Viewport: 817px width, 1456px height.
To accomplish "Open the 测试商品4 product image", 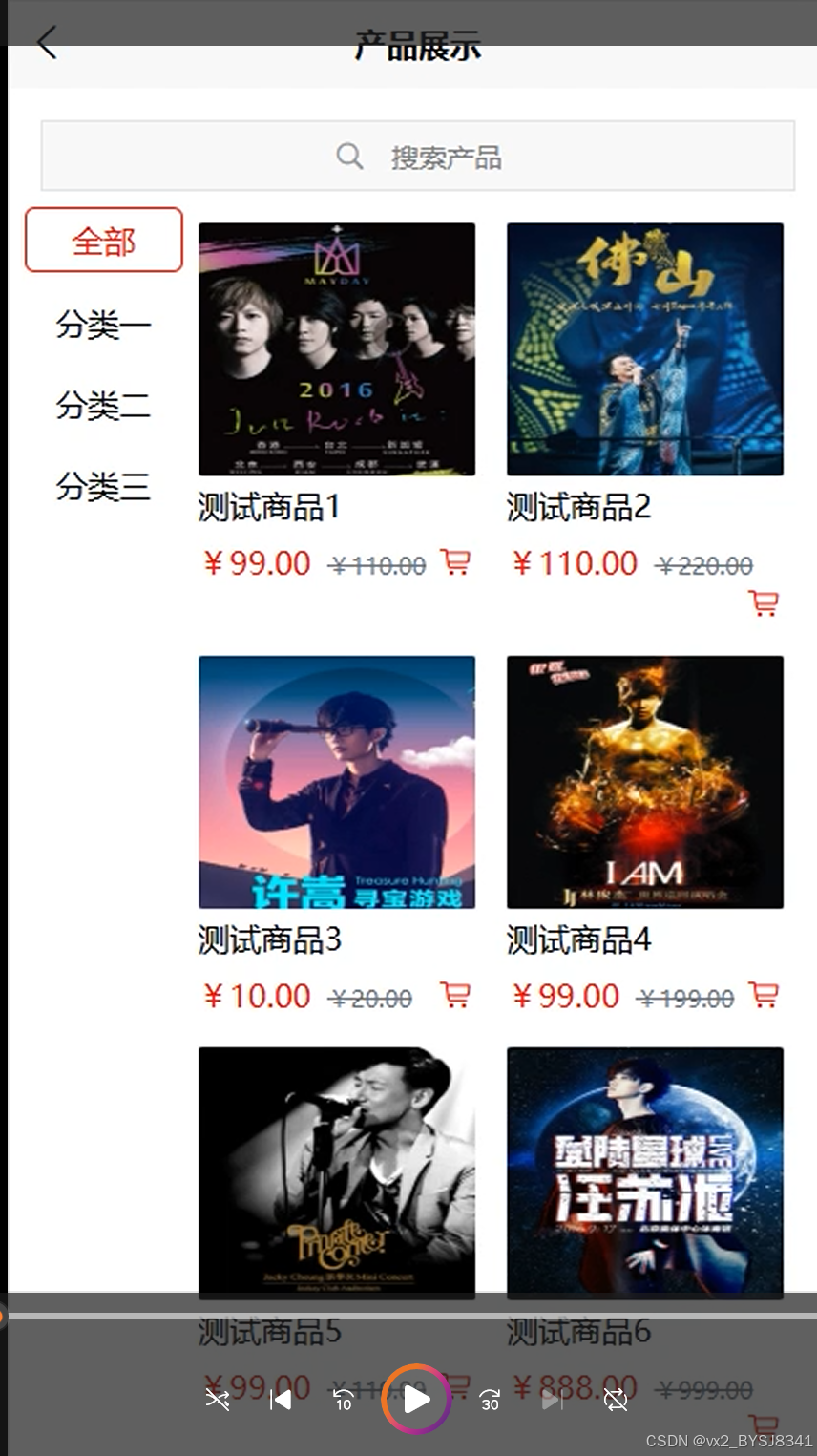I will [645, 782].
